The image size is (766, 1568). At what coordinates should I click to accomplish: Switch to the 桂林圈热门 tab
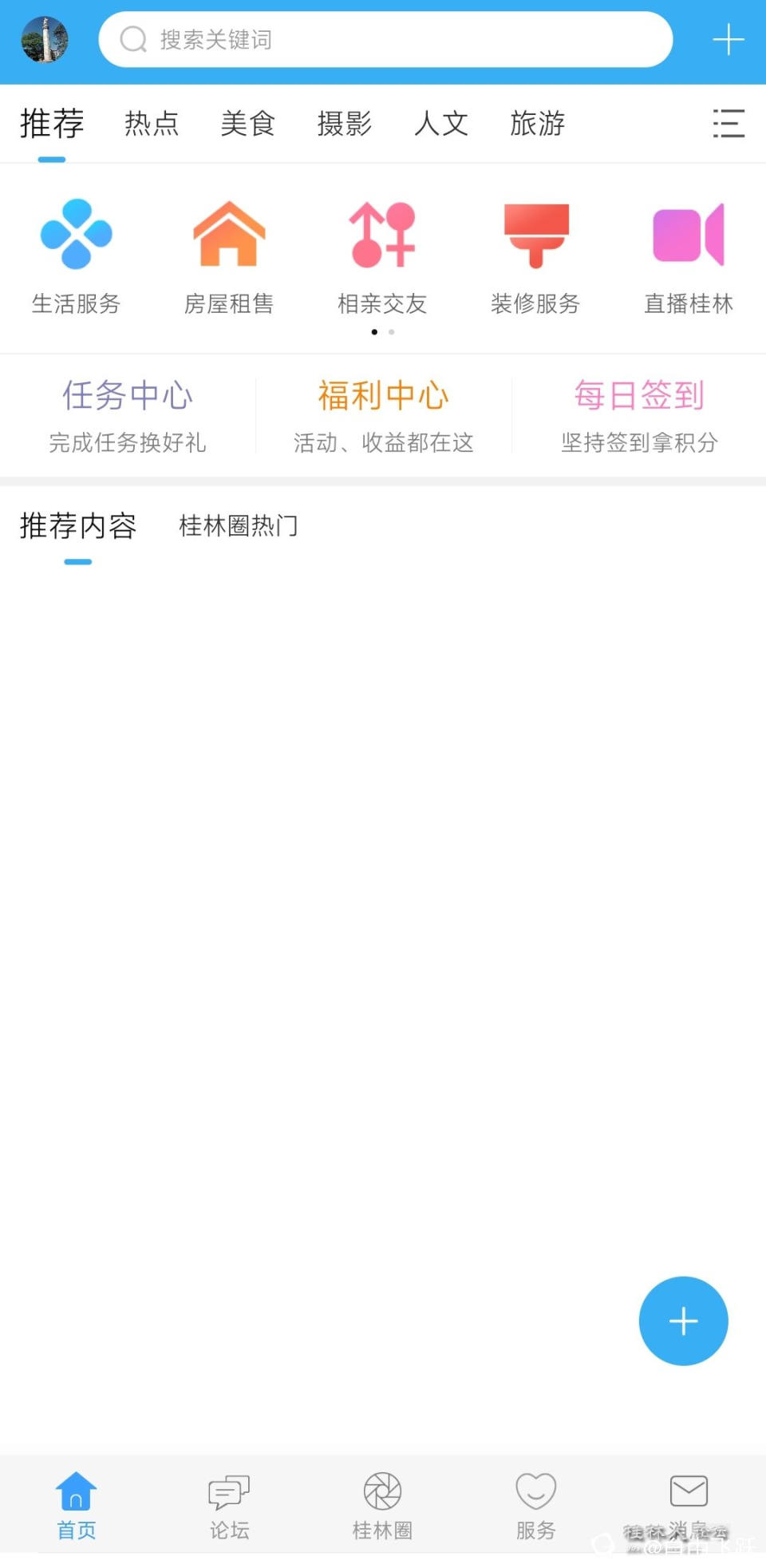coord(239,526)
